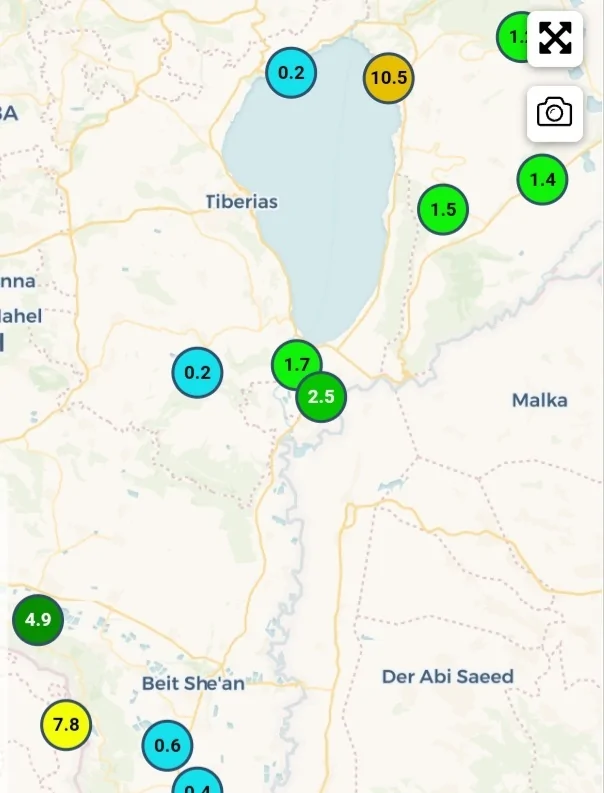Expand the map to fullscreen
This screenshot has height=793, width=604.
pyautogui.click(x=554, y=39)
